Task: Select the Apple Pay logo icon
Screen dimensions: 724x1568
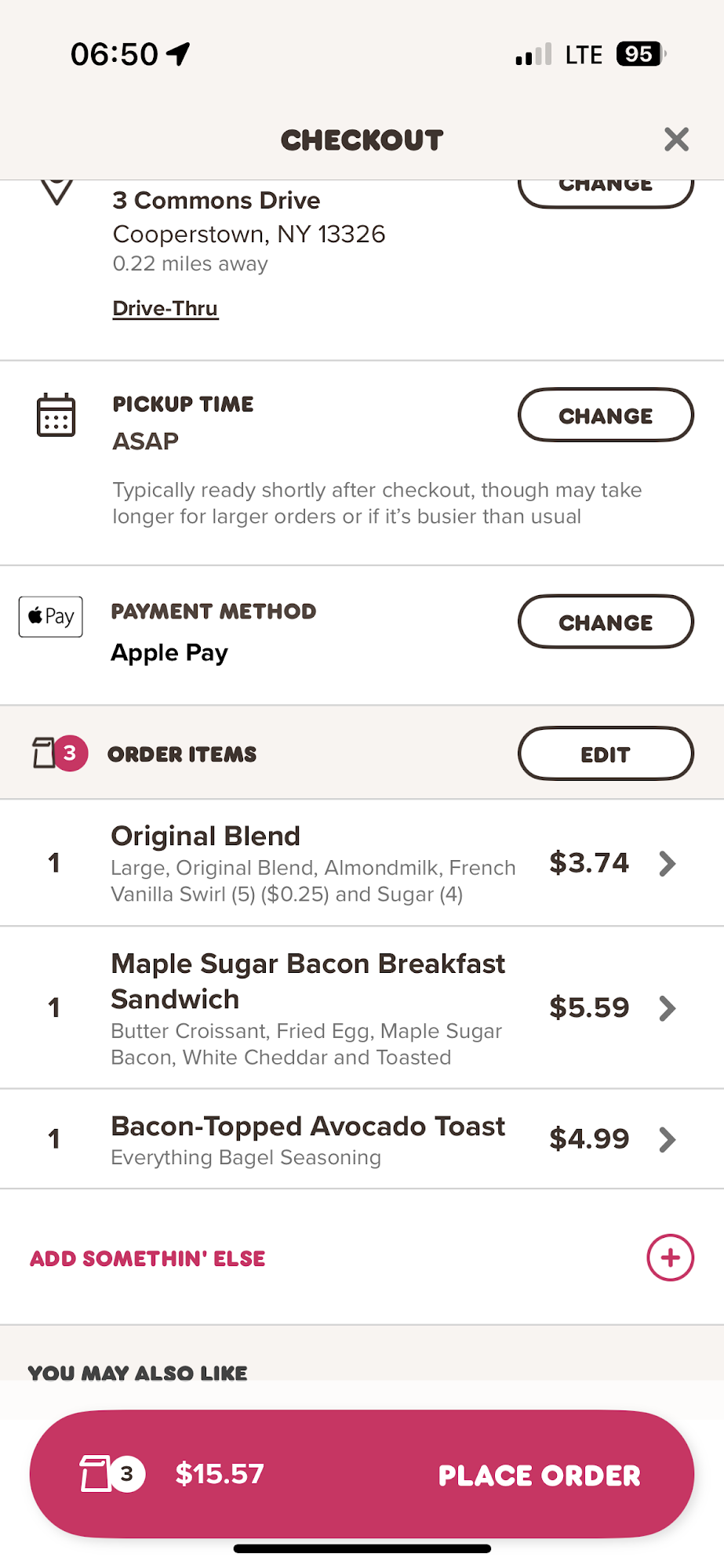Action: 49,617
